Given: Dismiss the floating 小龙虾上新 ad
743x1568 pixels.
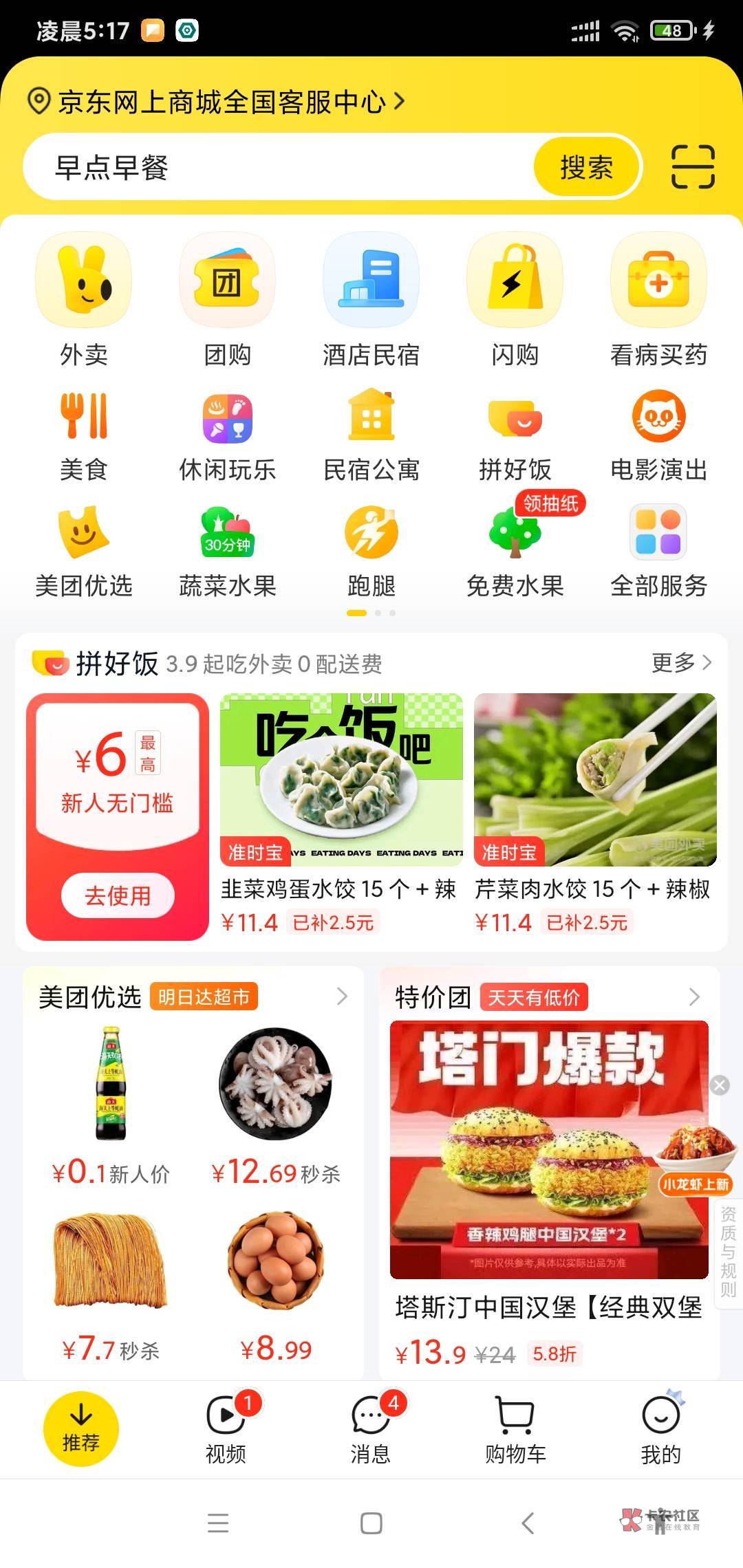Looking at the screenshot, I should 720,1085.
